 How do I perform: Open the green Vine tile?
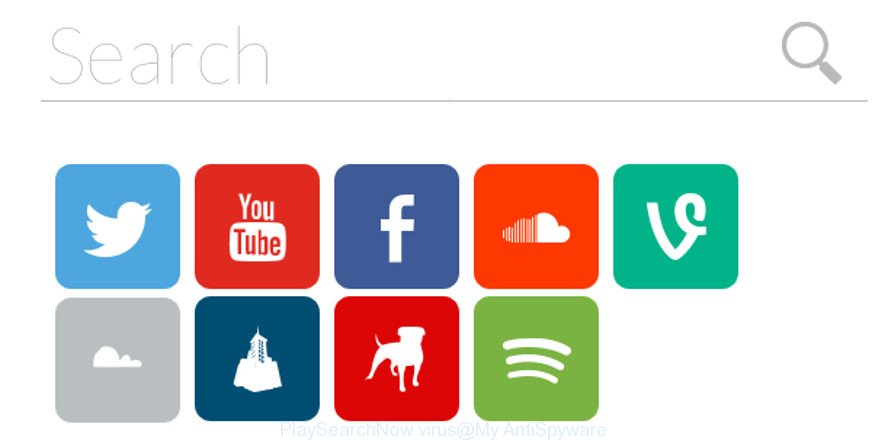pyautogui.click(x=675, y=226)
